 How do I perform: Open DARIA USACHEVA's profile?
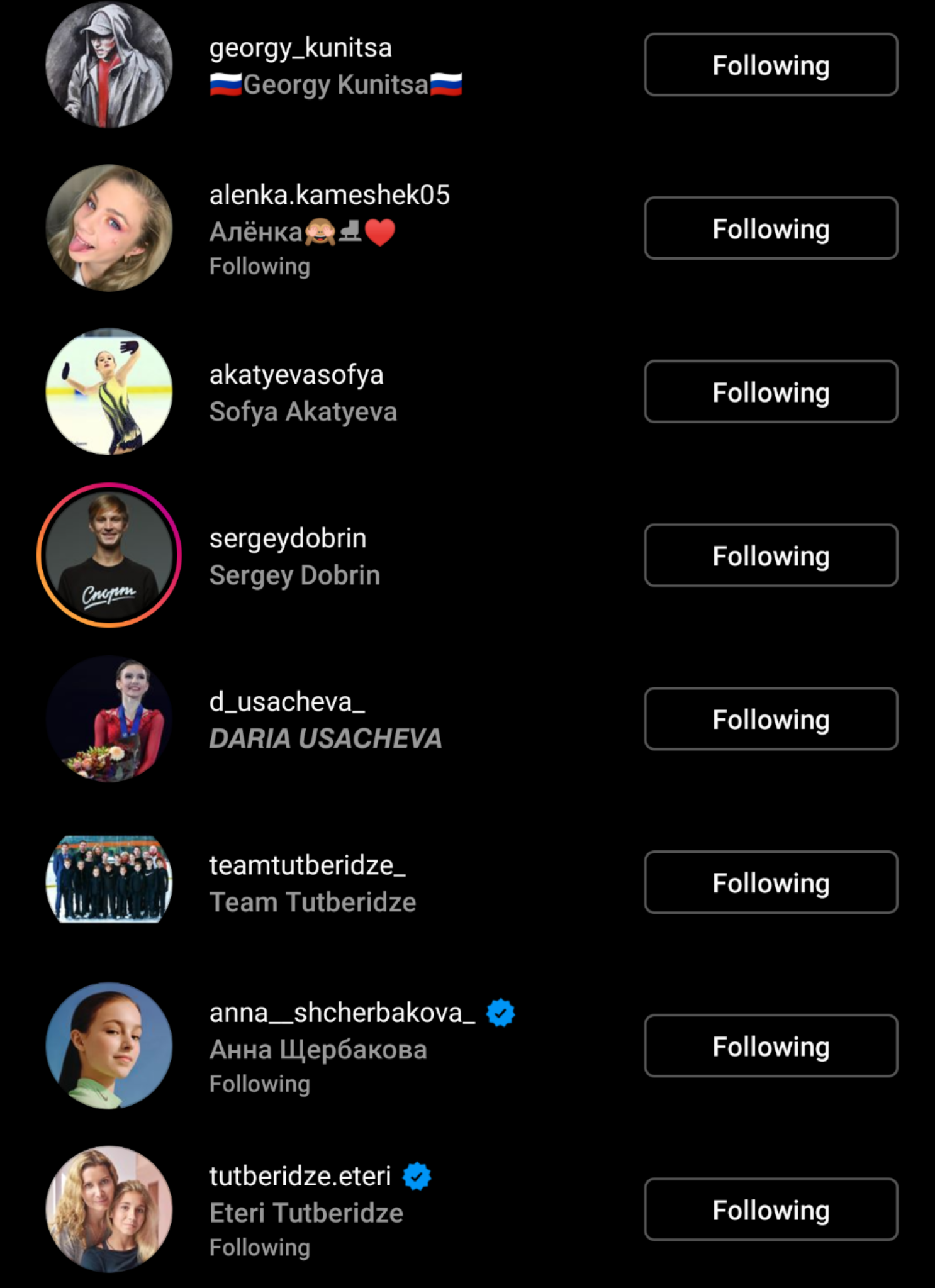coord(325,739)
